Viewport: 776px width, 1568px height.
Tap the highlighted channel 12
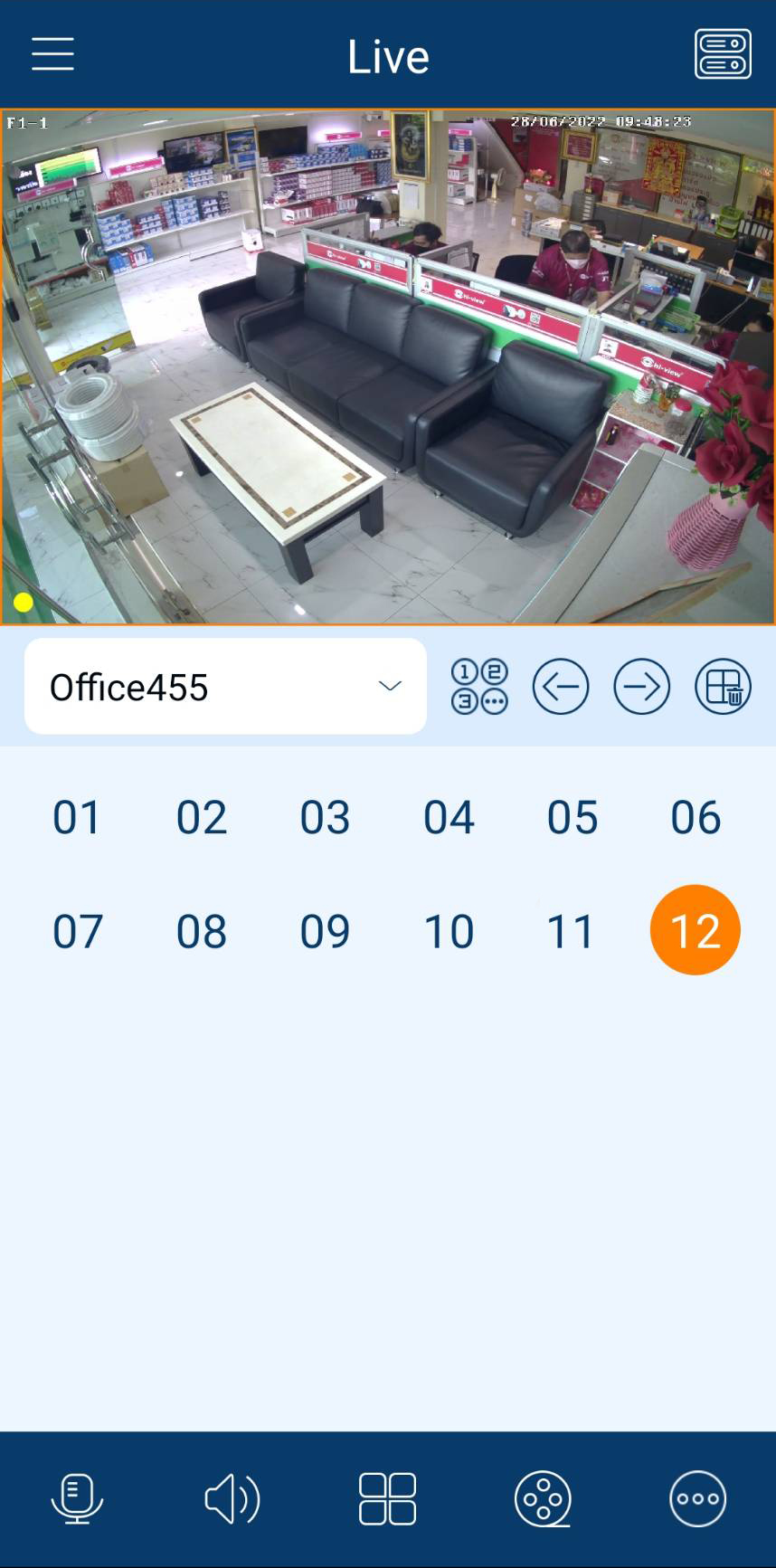point(696,930)
